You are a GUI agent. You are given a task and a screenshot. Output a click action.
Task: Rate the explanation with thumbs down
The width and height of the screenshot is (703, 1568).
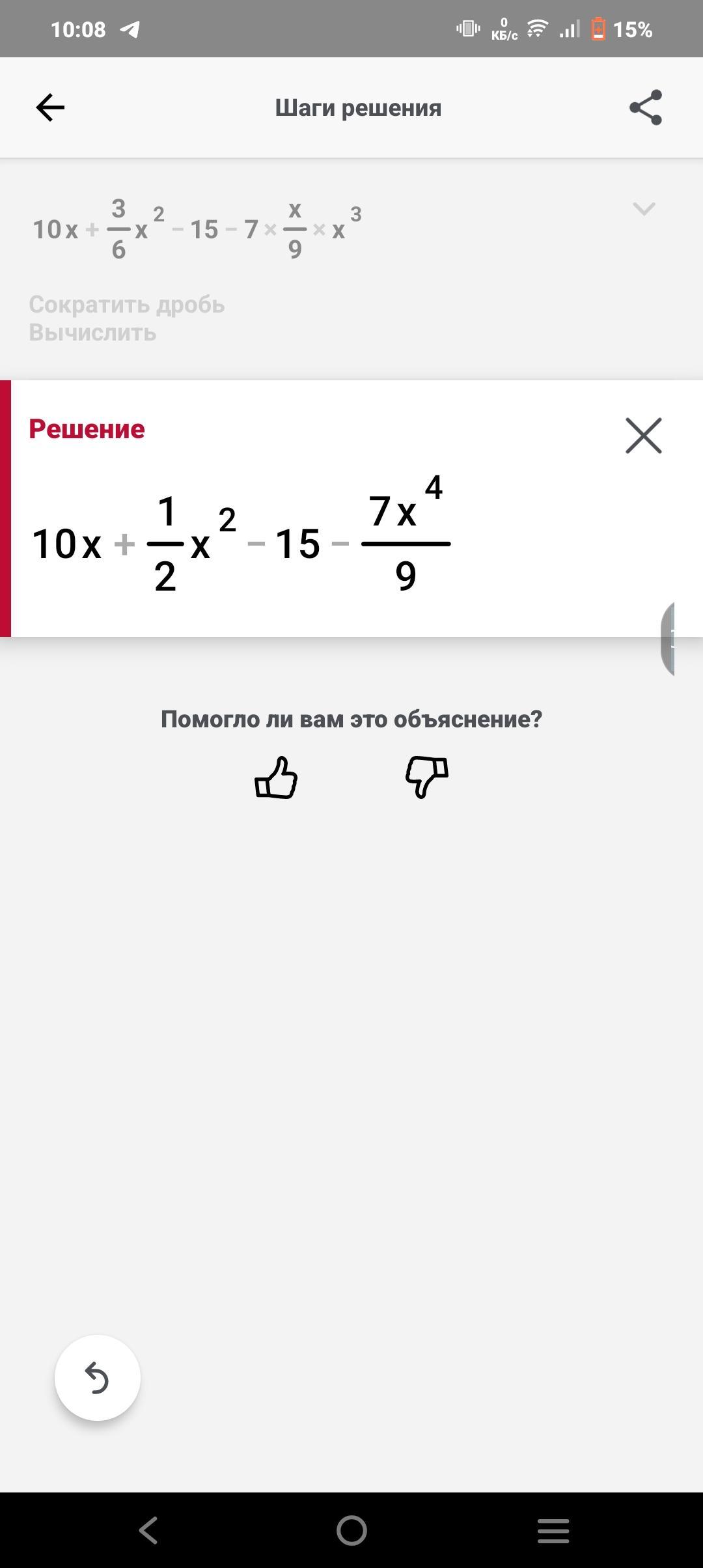click(427, 777)
